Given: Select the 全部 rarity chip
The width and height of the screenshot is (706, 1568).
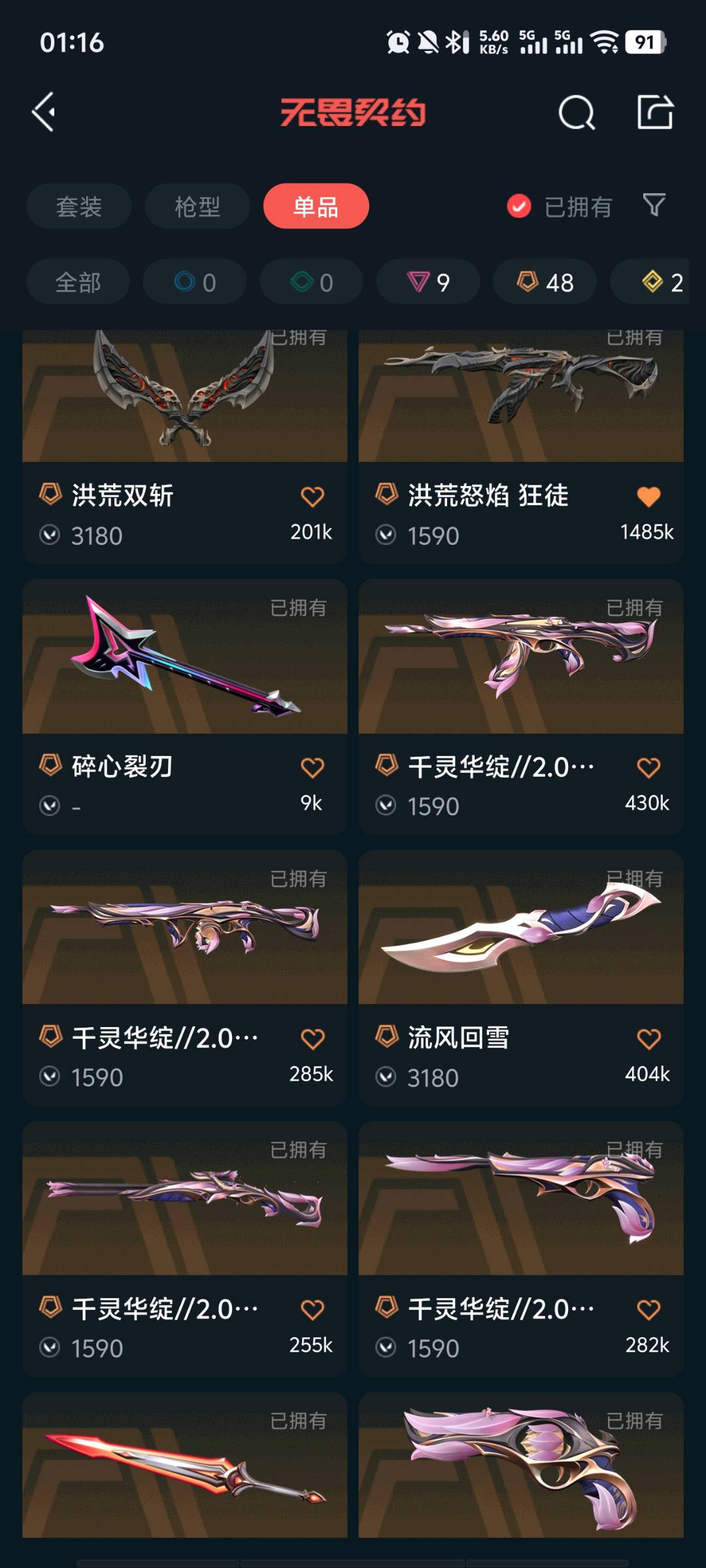Looking at the screenshot, I should click(x=78, y=282).
